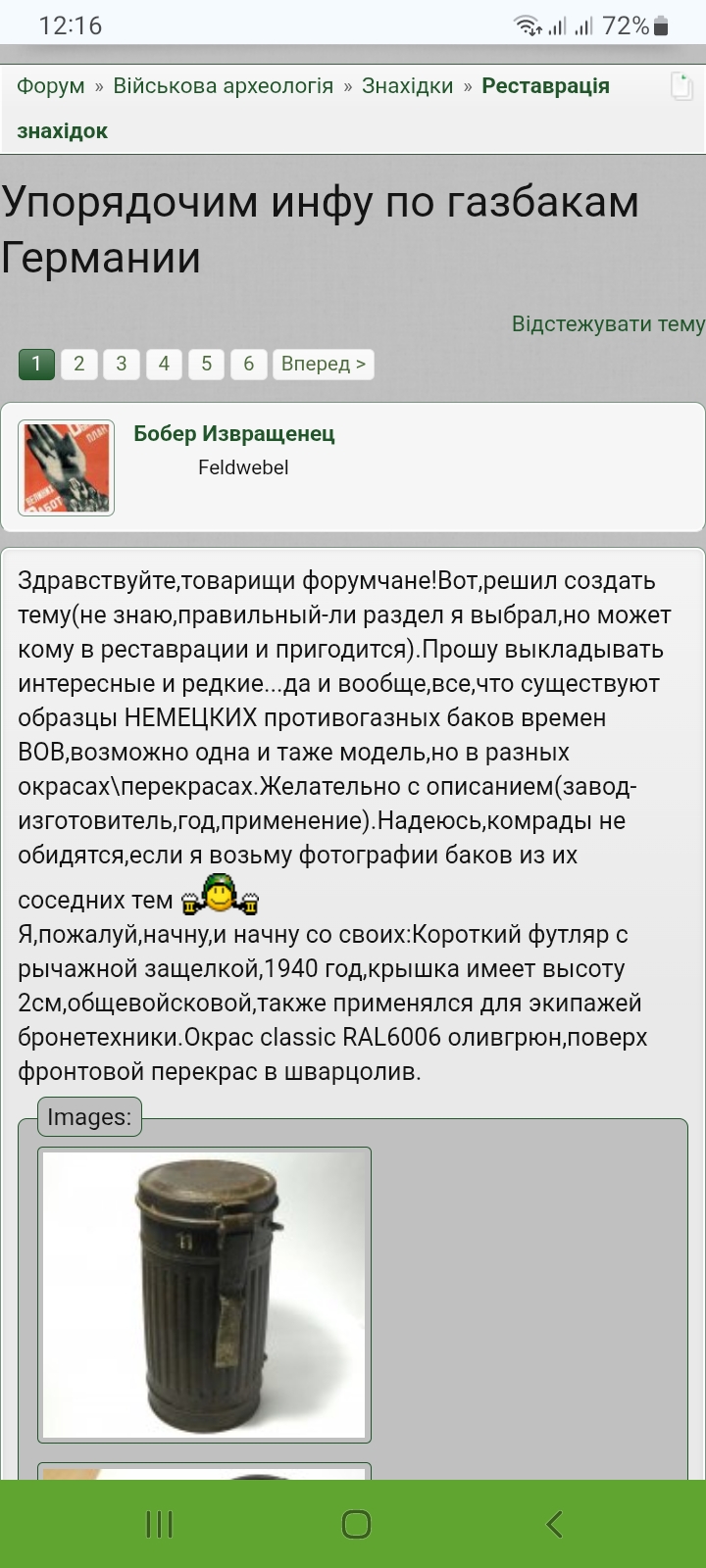Open page 4 of the topic
Screen dimensions: 706x1568
click(164, 364)
